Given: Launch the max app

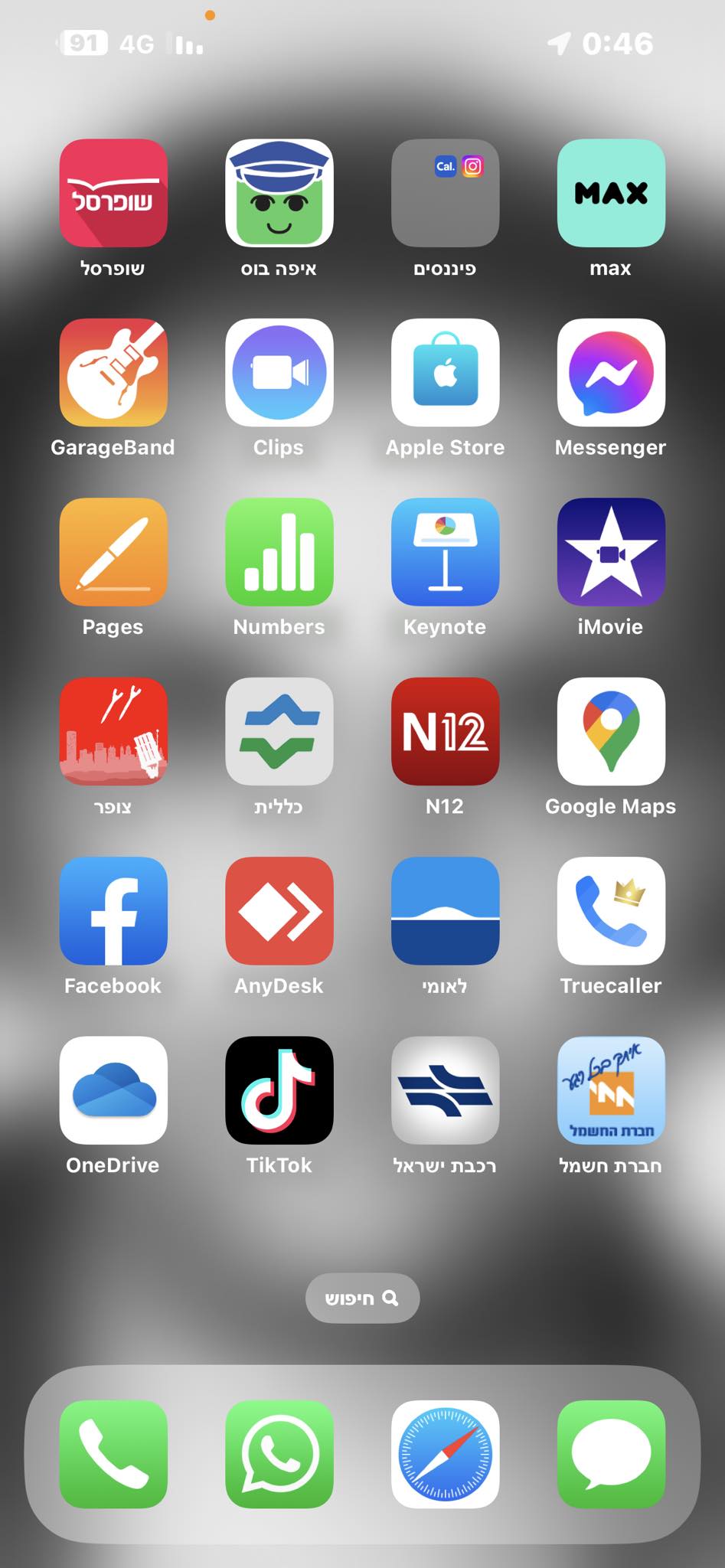Looking at the screenshot, I should (611, 193).
